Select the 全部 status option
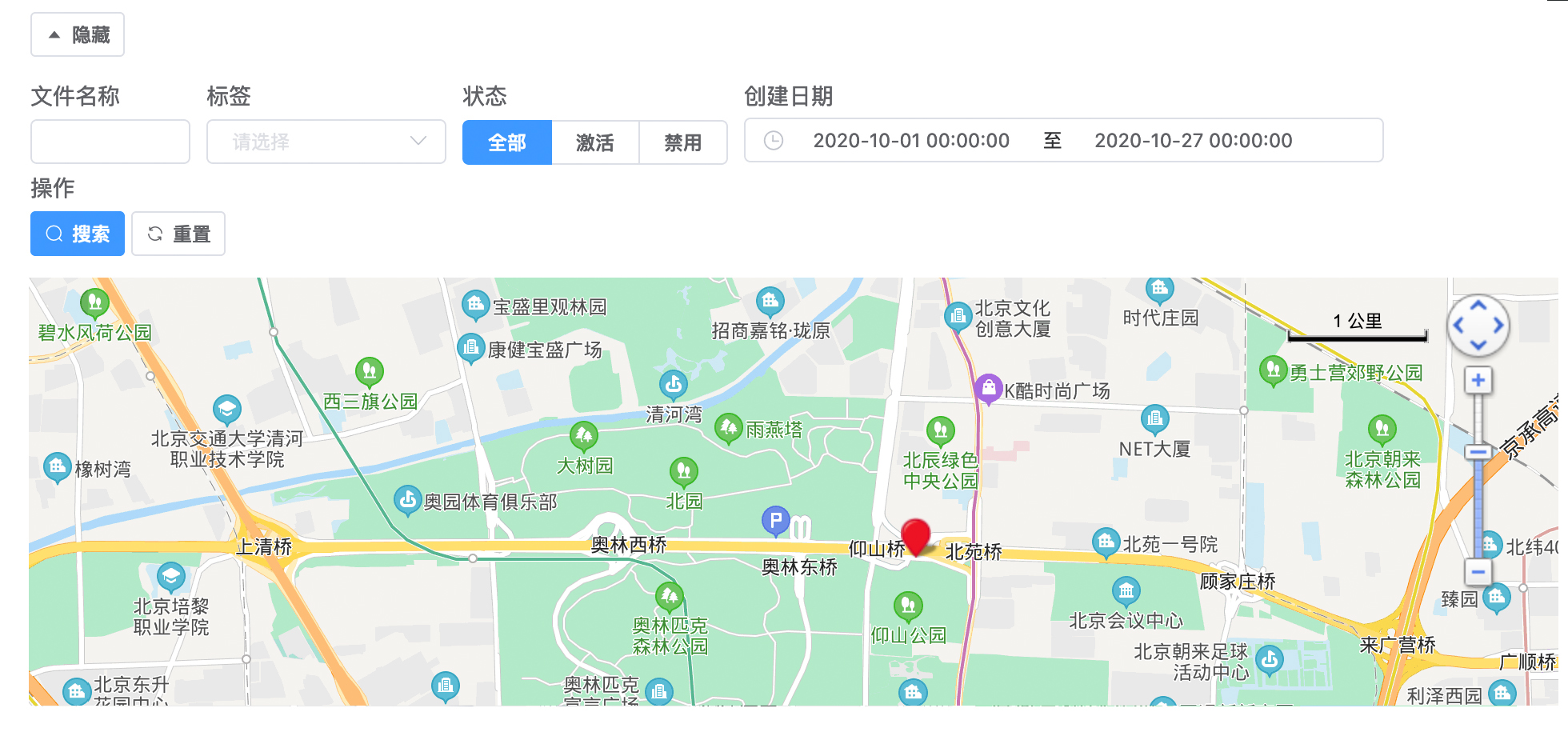This screenshot has width=1568, height=732. point(506,142)
